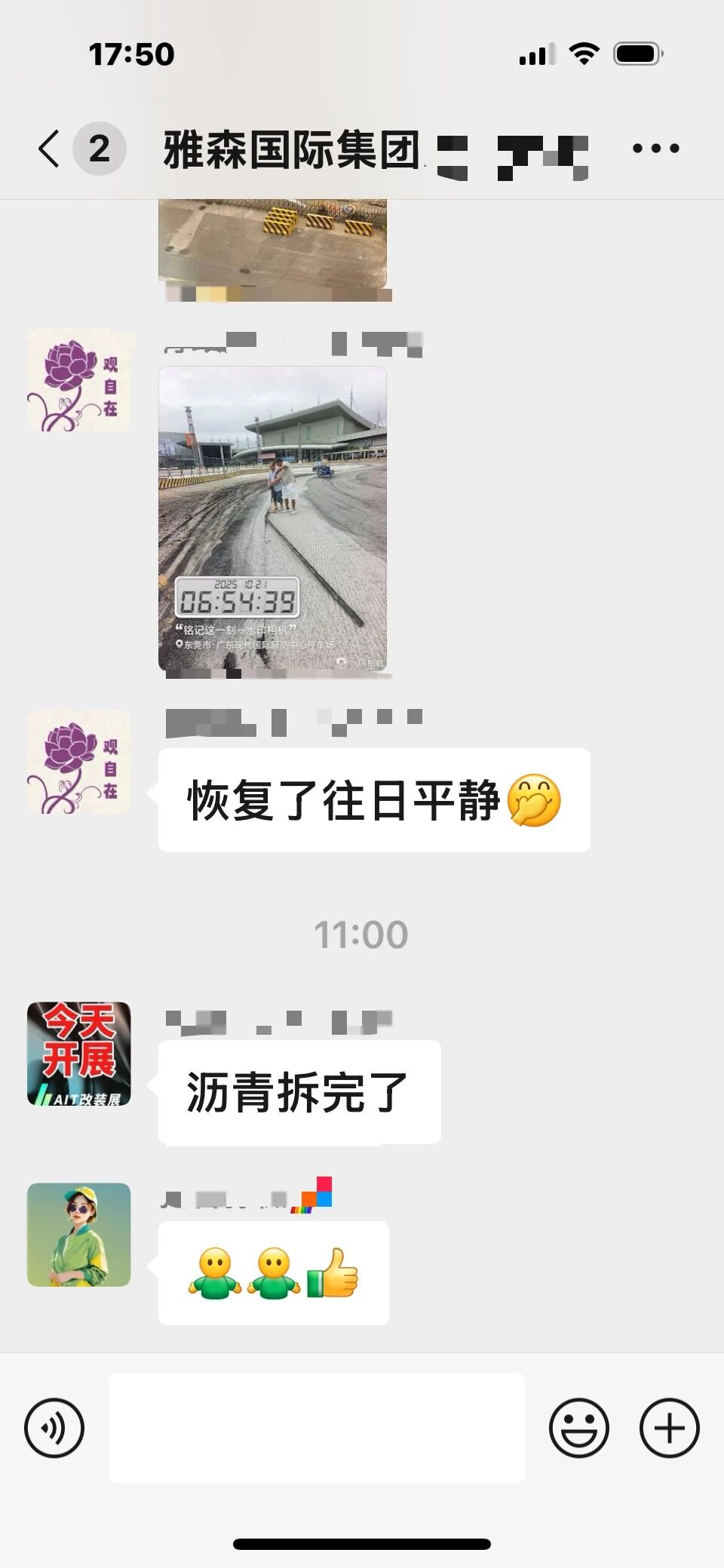Open the emoji sticker panel
The height and width of the screenshot is (1568, 724).
pyautogui.click(x=578, y=1428)
